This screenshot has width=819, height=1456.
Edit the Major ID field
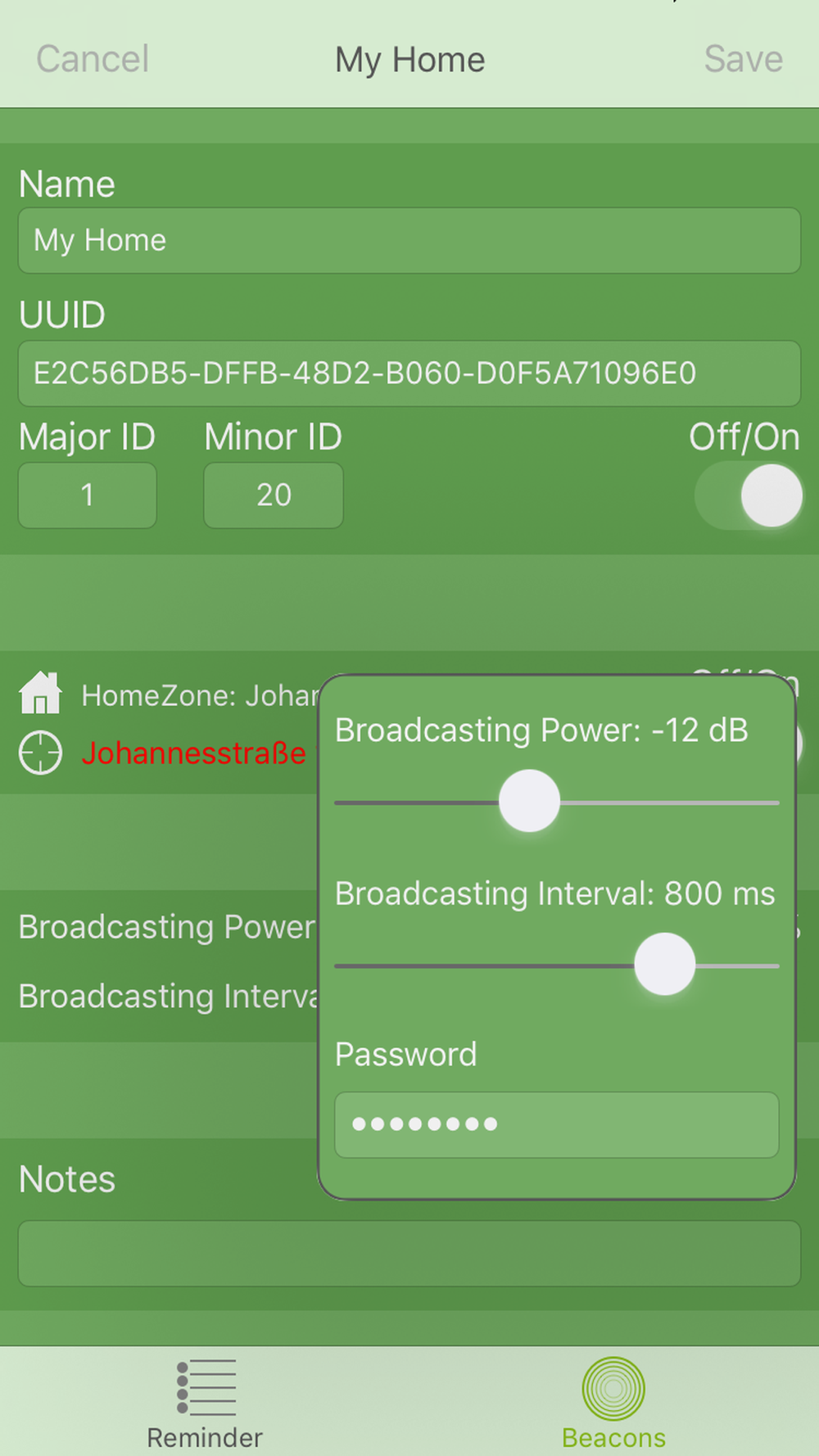pos(88,495)
